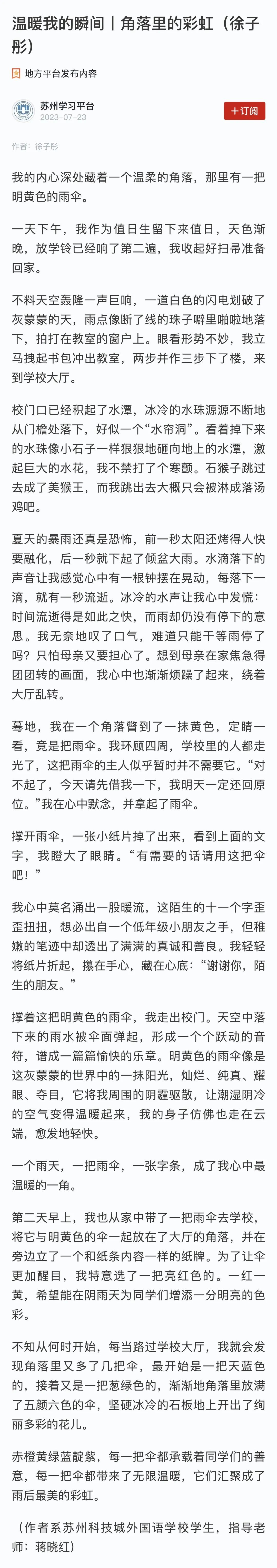Subscribe with the red 订阅 button
The width and height of the screenshot is (277, 1568).
click(244, 111)
